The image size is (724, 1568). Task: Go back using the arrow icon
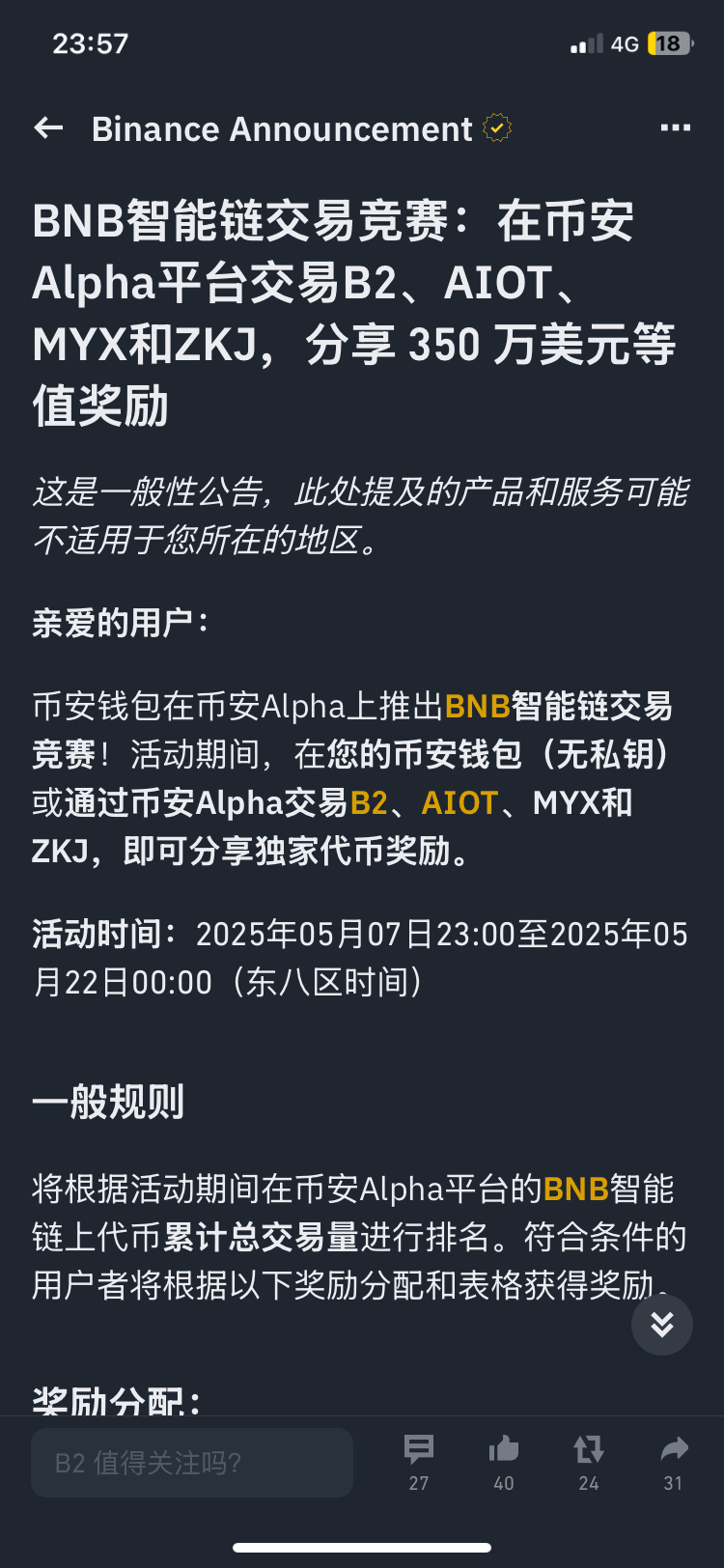point(48,128)
